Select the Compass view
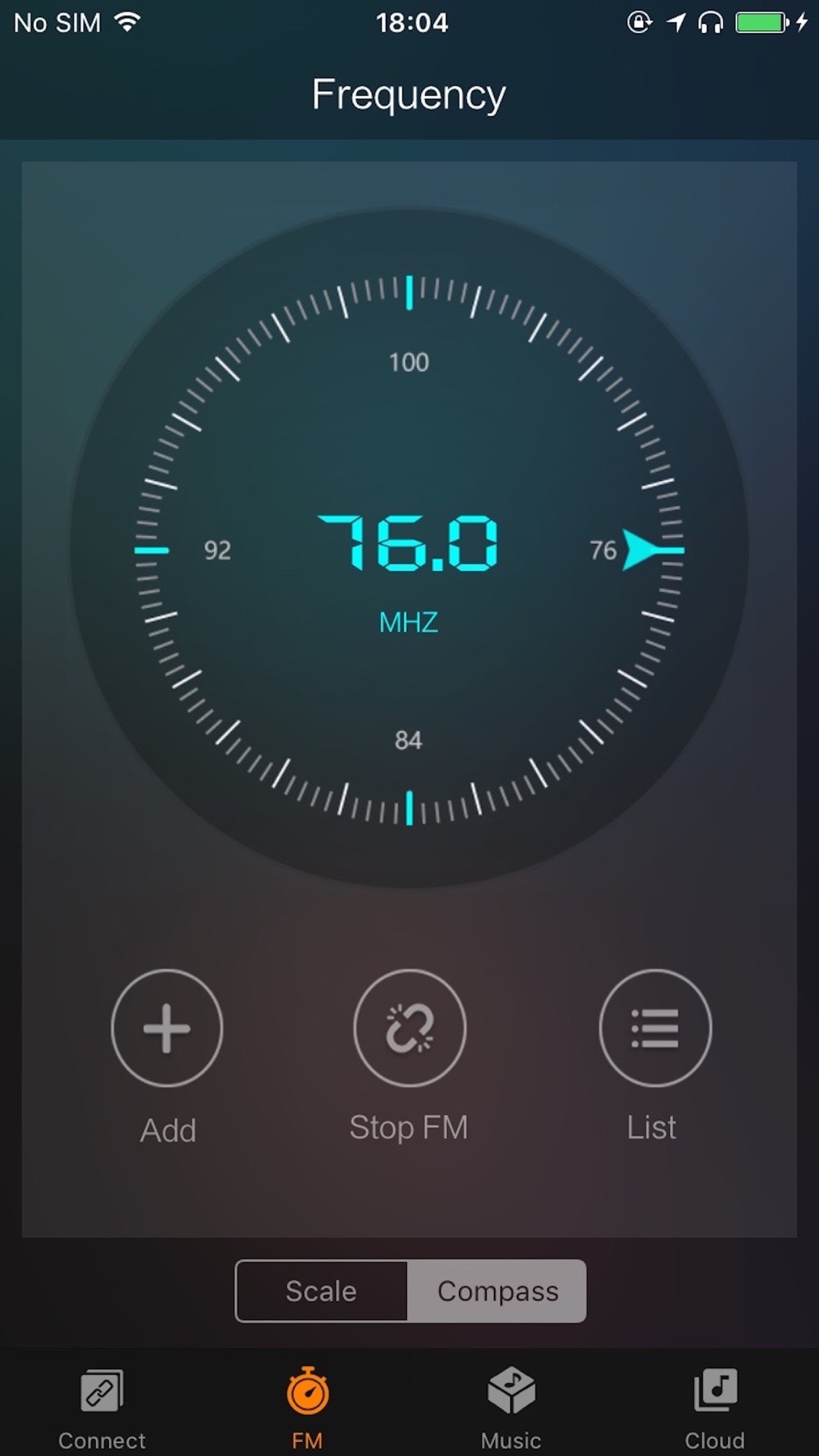The image size is (819, 1456). coord(497,1291)
